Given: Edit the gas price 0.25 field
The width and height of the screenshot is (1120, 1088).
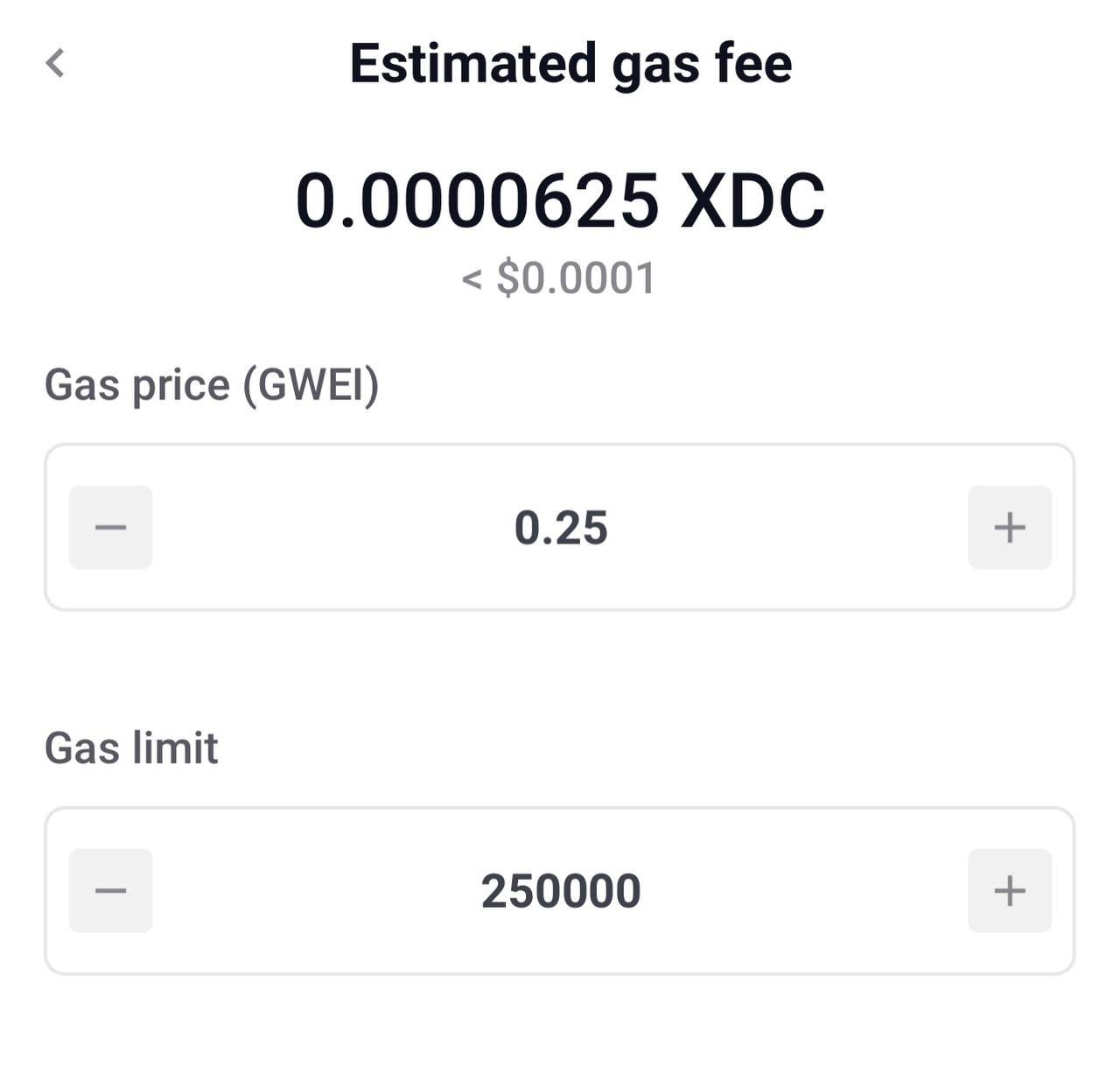Looking at the screenshot, I should click(x=560, y=528).
